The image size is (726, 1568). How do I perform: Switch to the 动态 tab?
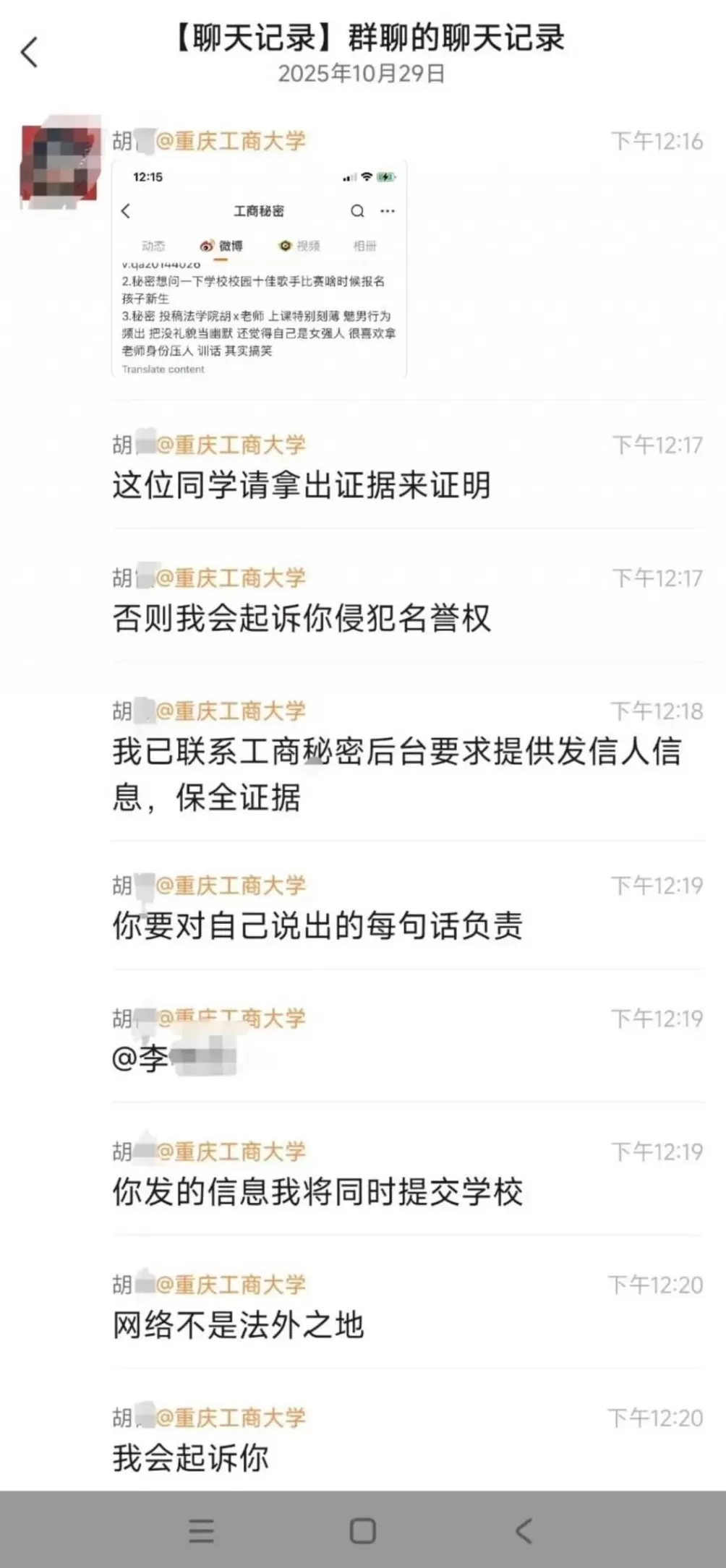(153, 245)
